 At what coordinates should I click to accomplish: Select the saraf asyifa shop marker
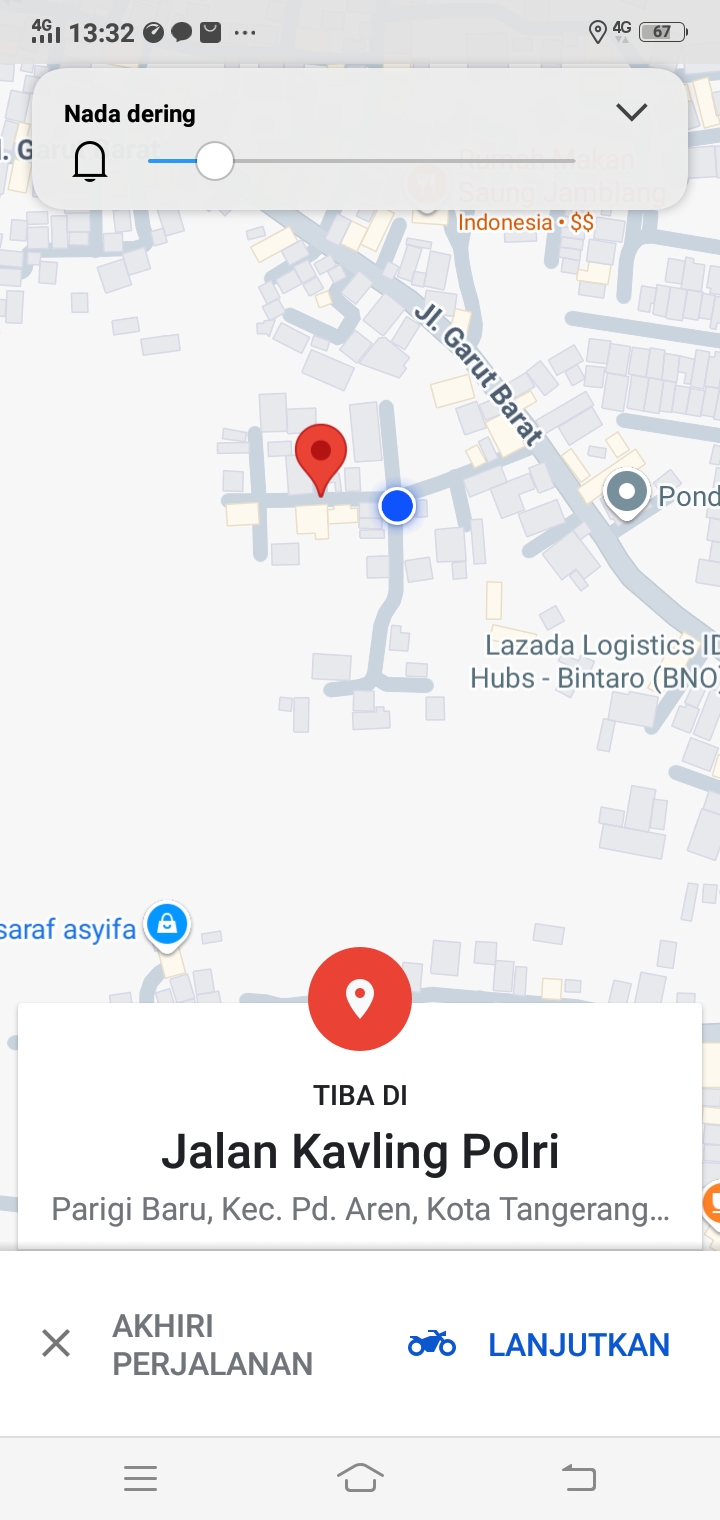tap(167, 925)
